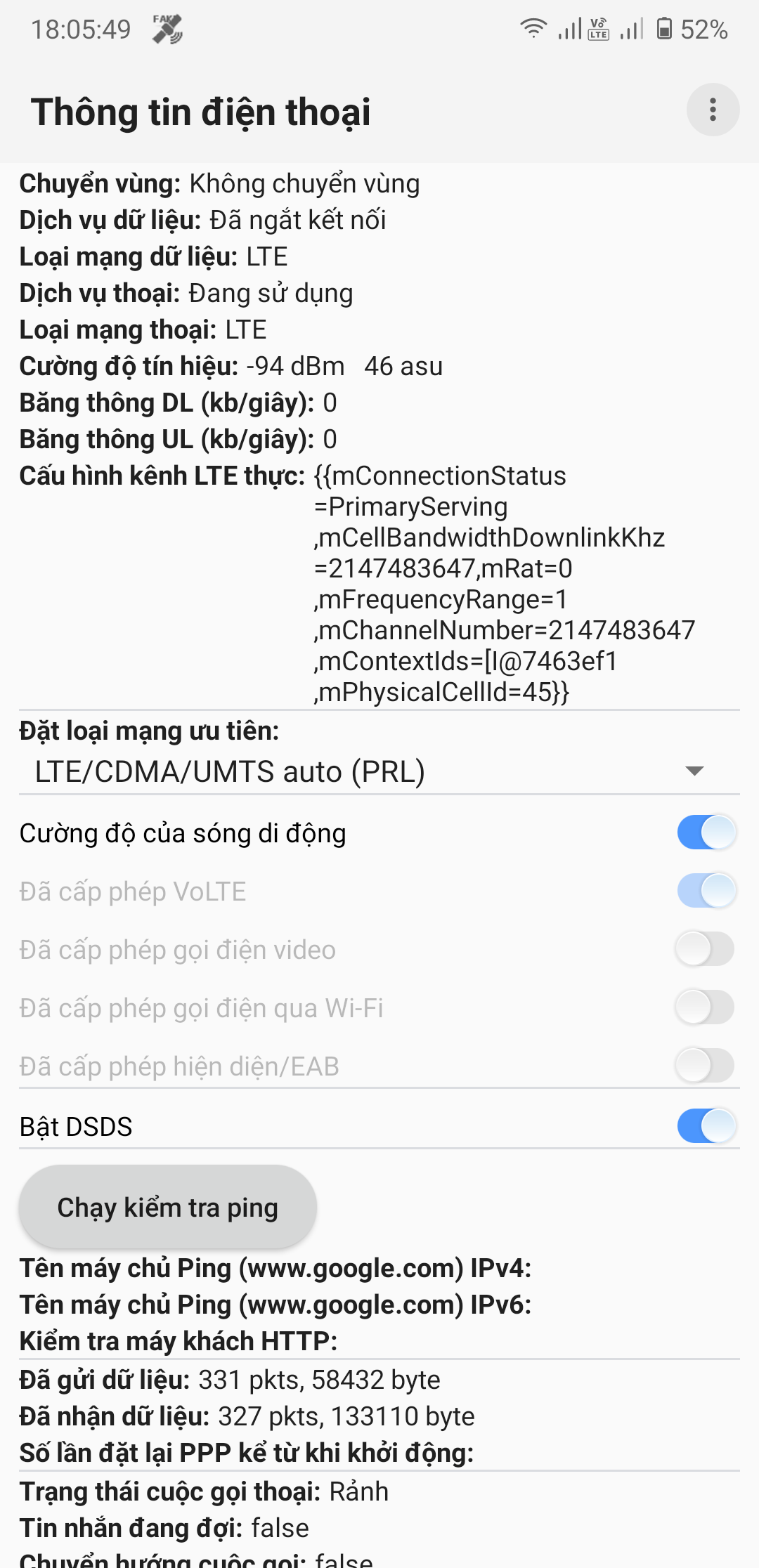This screenshot has height=1568, width=759.
Task: Toggle Đã cấp phép hiện diện/EAB
Action: (704, 1066)
